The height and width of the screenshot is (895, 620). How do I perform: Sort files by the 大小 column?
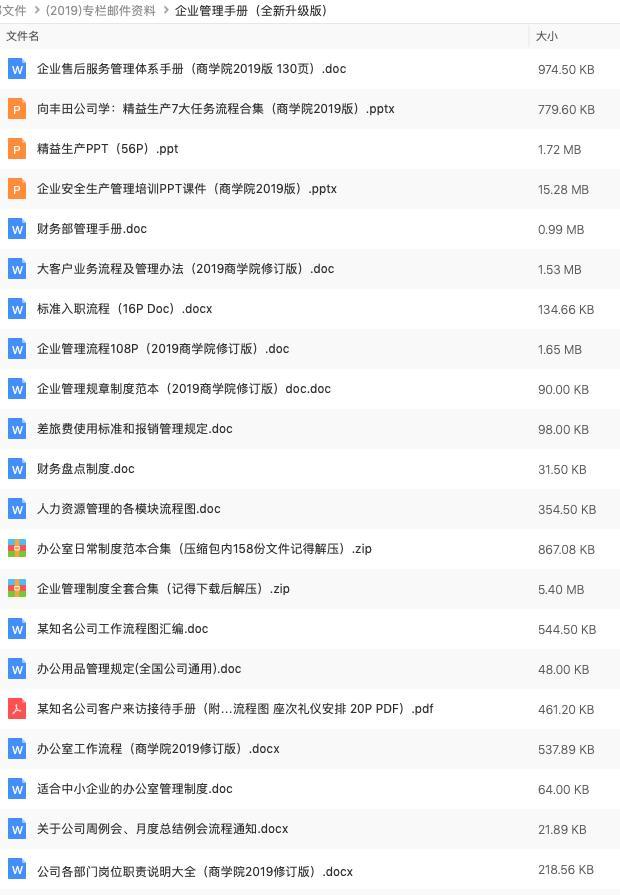[547, 36]
